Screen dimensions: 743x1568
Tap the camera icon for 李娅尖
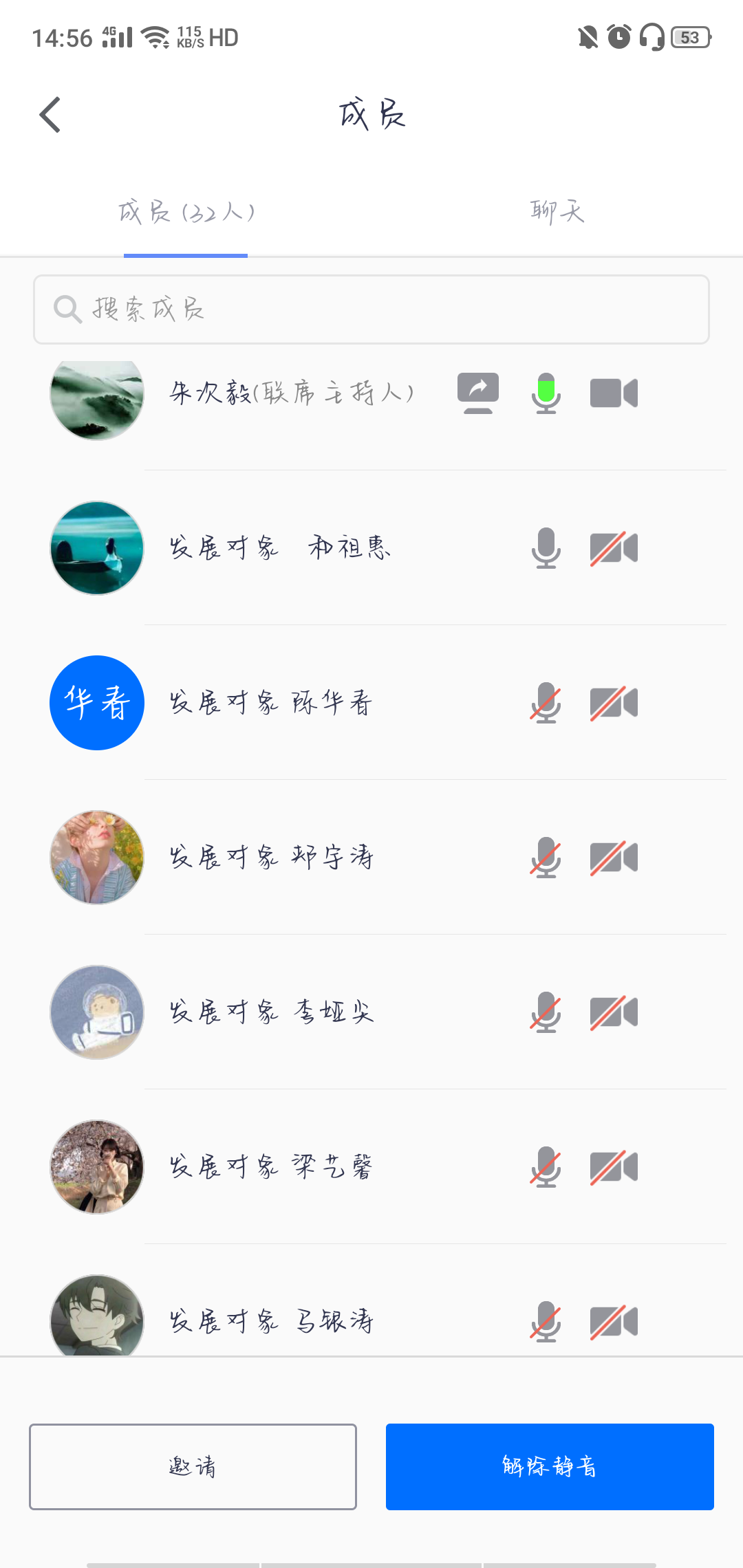click(614, 1012)
